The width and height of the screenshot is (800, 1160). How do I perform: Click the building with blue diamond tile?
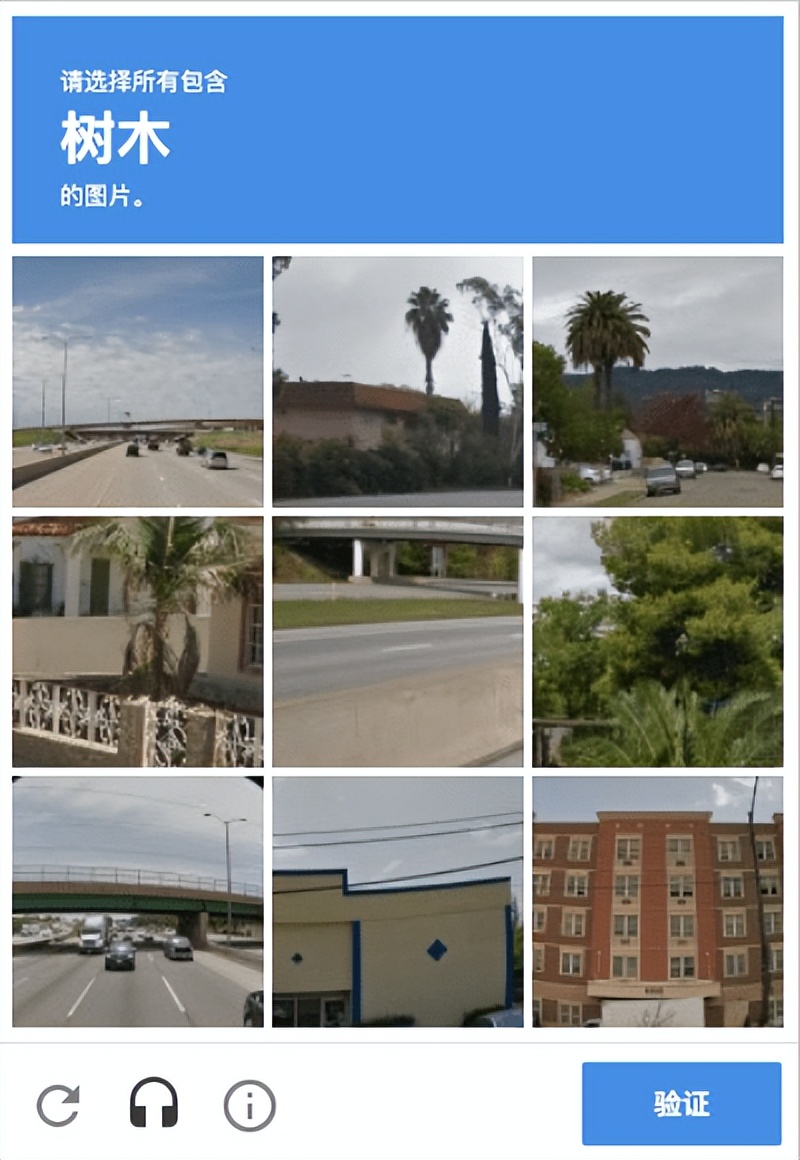coord(398,905)
